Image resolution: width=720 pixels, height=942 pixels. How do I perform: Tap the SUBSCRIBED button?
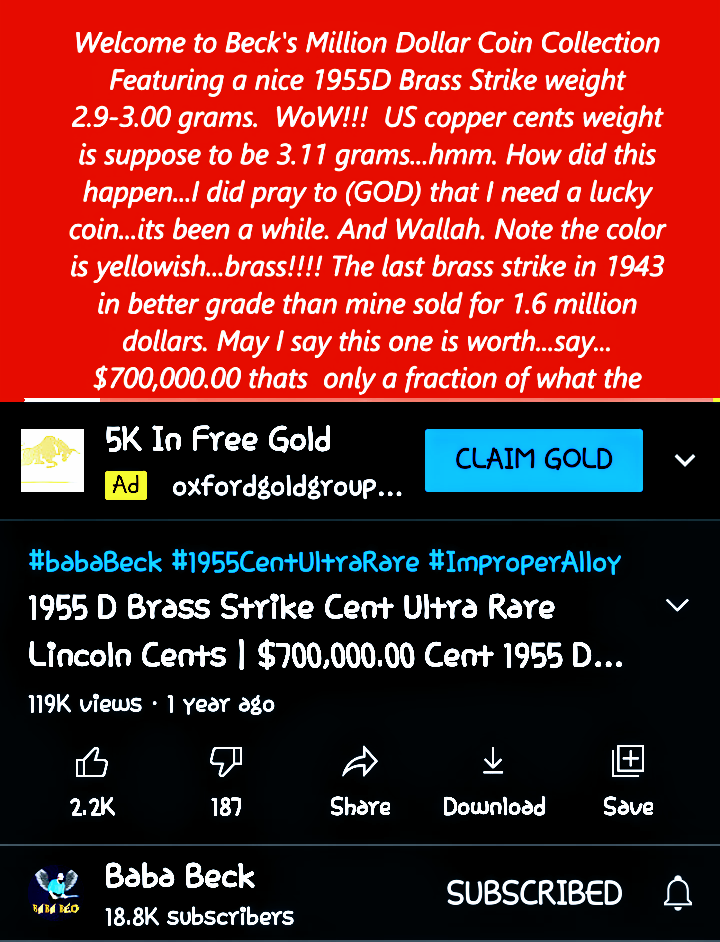(534, 893)
